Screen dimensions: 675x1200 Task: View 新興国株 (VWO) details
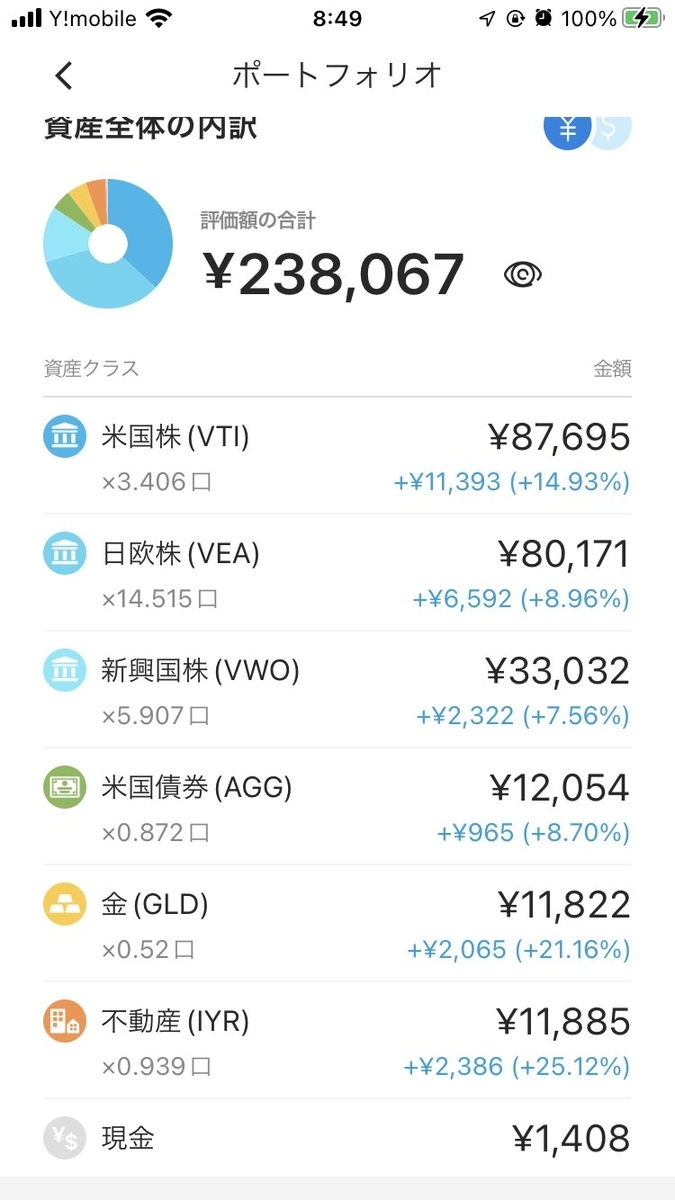tap(337, 690)
